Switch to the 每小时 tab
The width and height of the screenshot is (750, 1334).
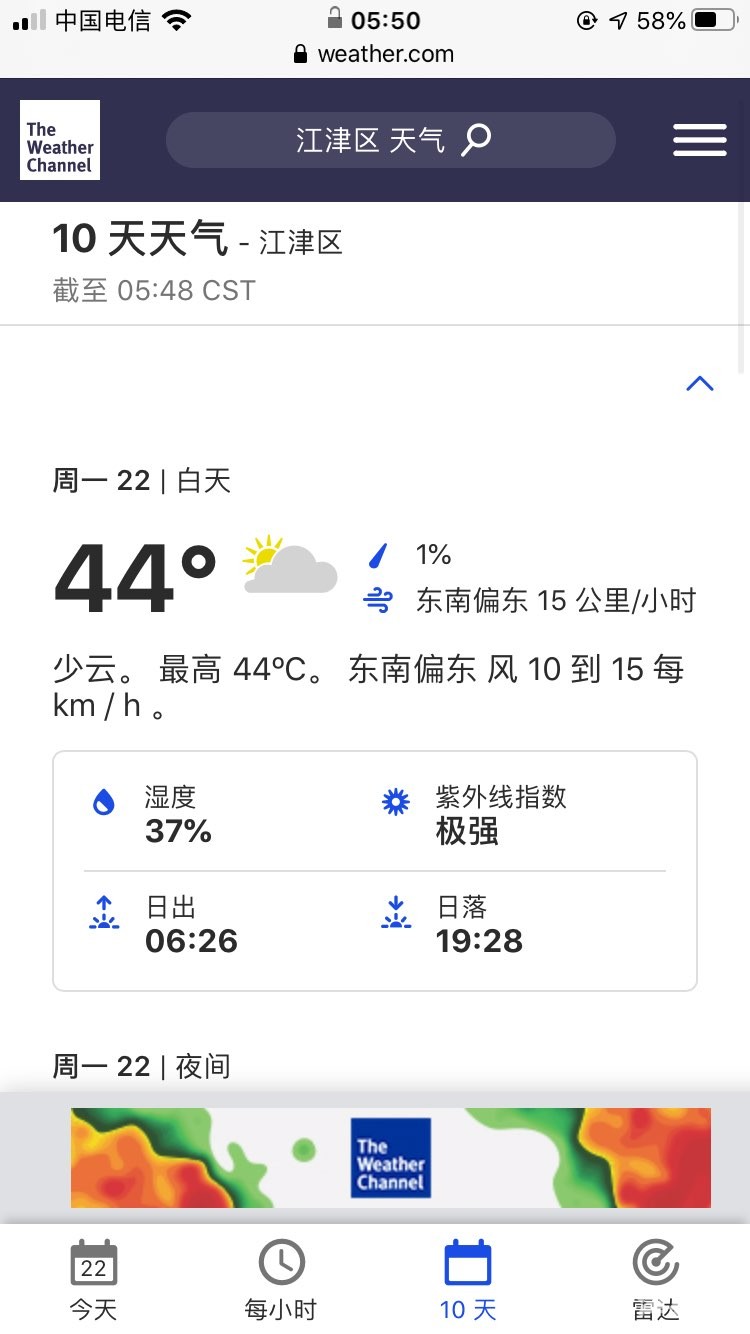(x=281, y=1280)
